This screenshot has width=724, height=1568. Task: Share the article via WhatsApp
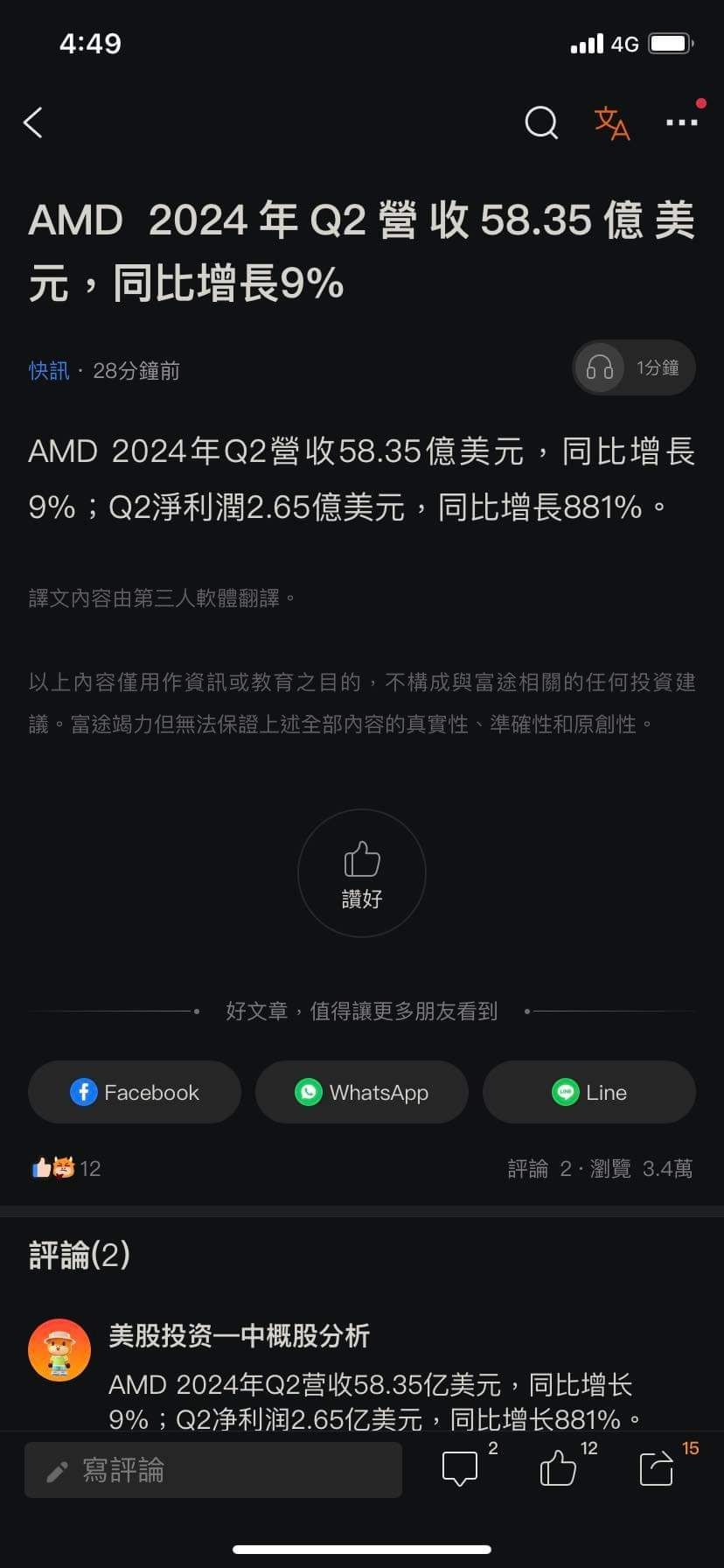click(x=362, y=1092)
